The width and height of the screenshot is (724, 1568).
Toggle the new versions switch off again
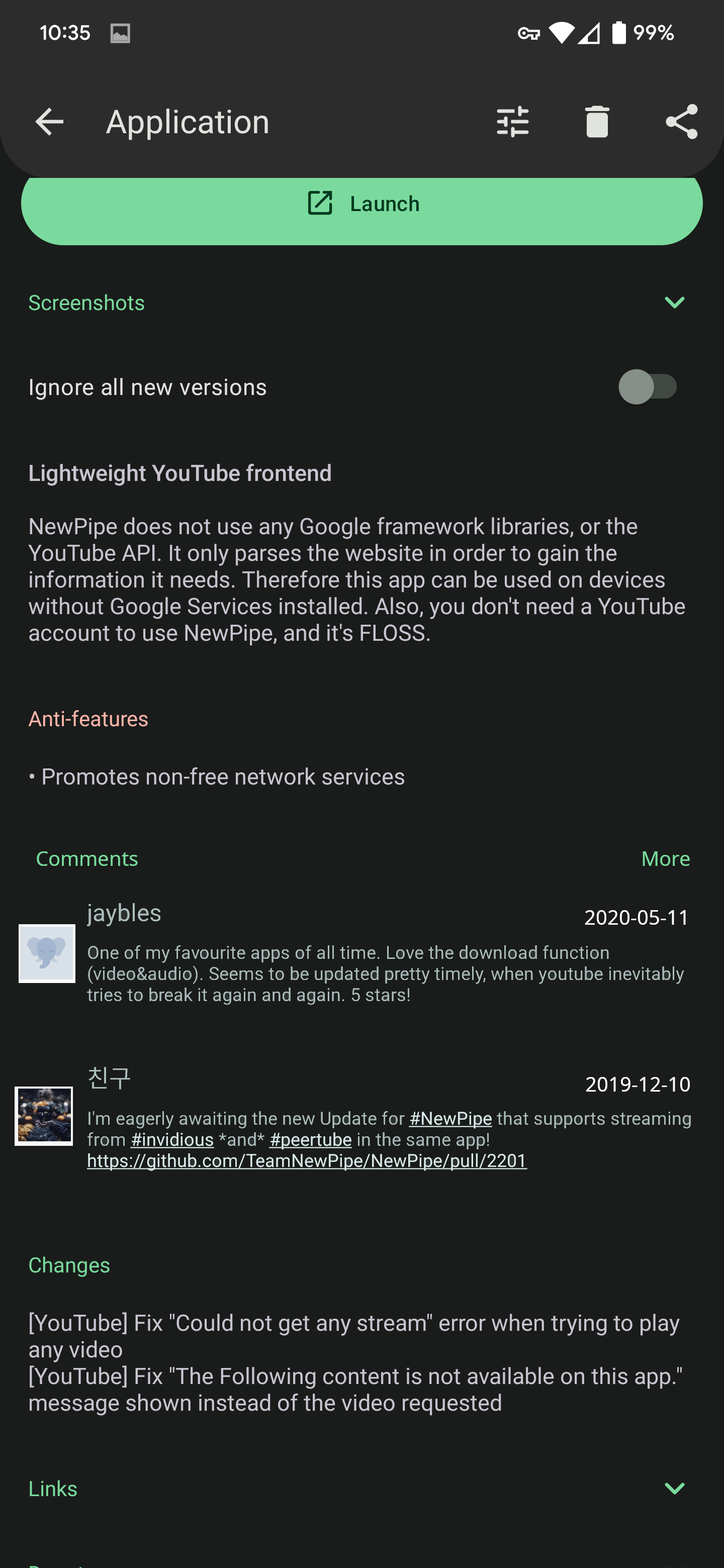(x=649, y=386)
